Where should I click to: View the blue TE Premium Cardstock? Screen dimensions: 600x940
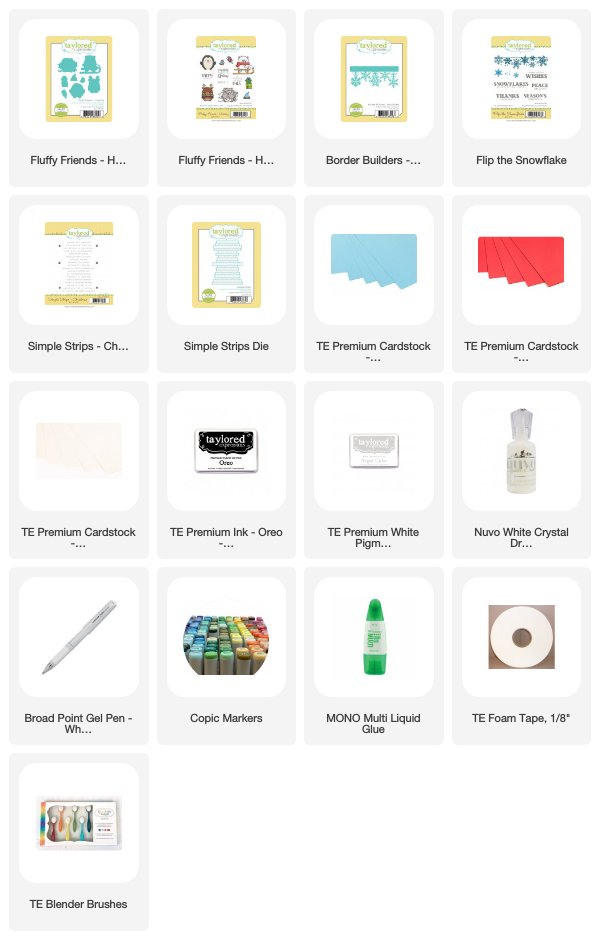[374, 284]
